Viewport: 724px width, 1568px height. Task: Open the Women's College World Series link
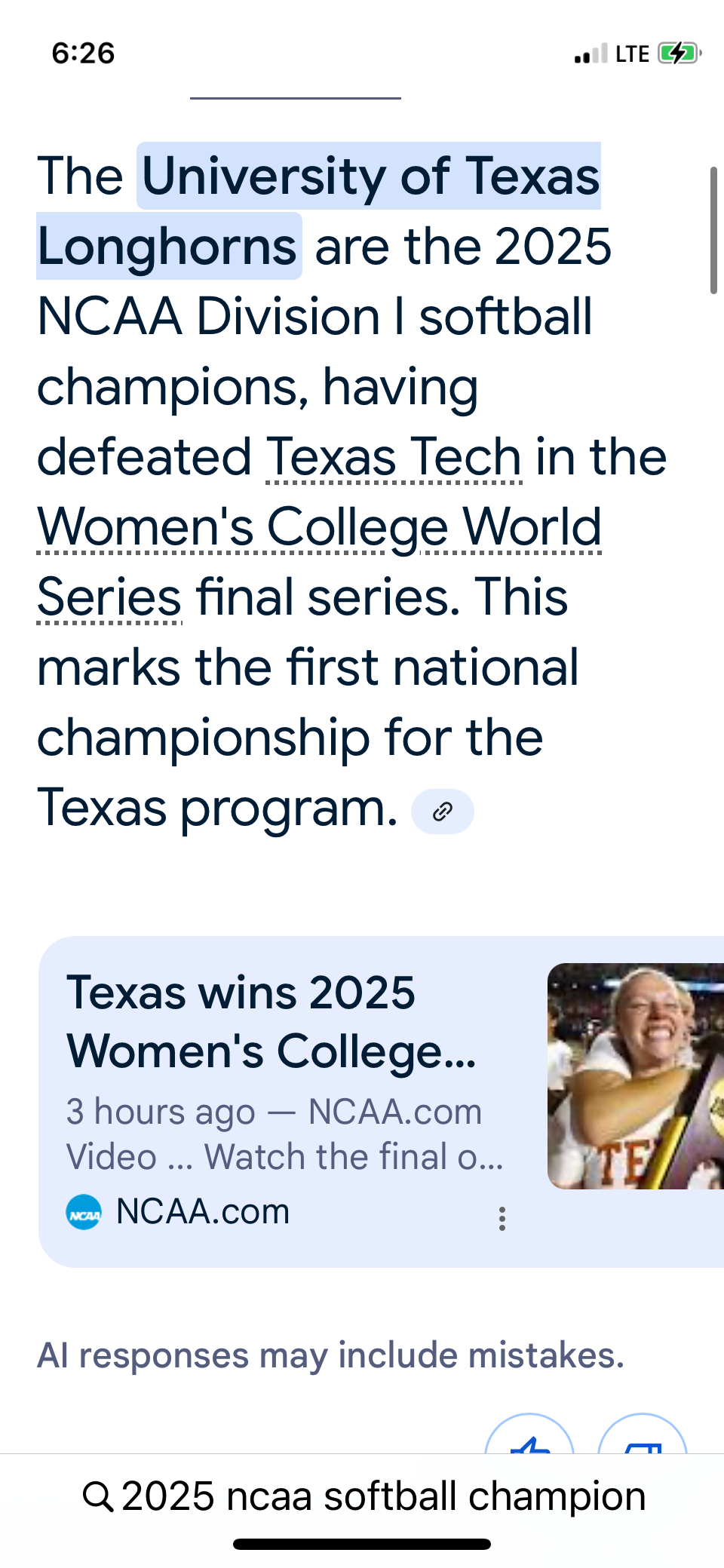point(319,562)
